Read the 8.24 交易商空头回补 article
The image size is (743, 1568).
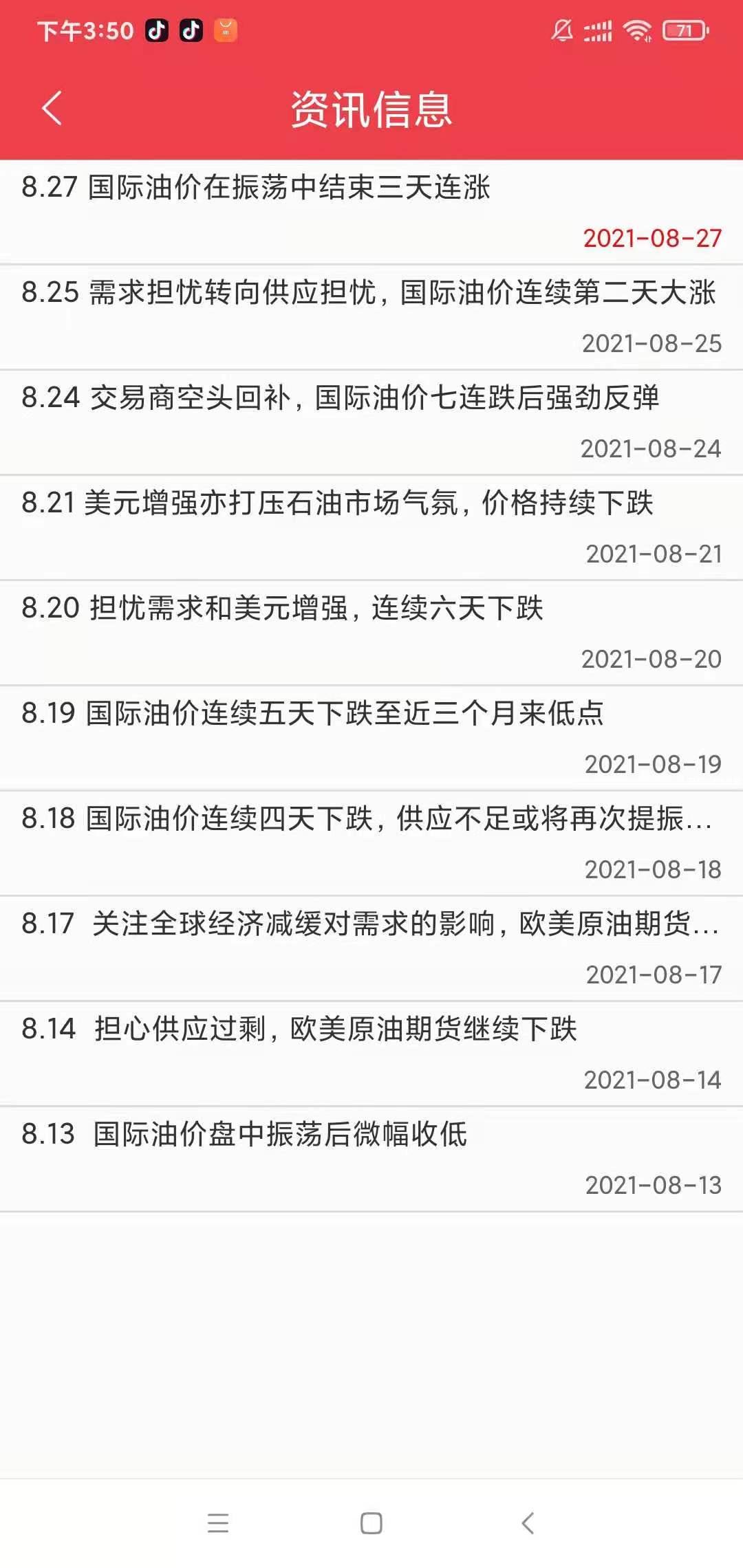tap(341, 398)
